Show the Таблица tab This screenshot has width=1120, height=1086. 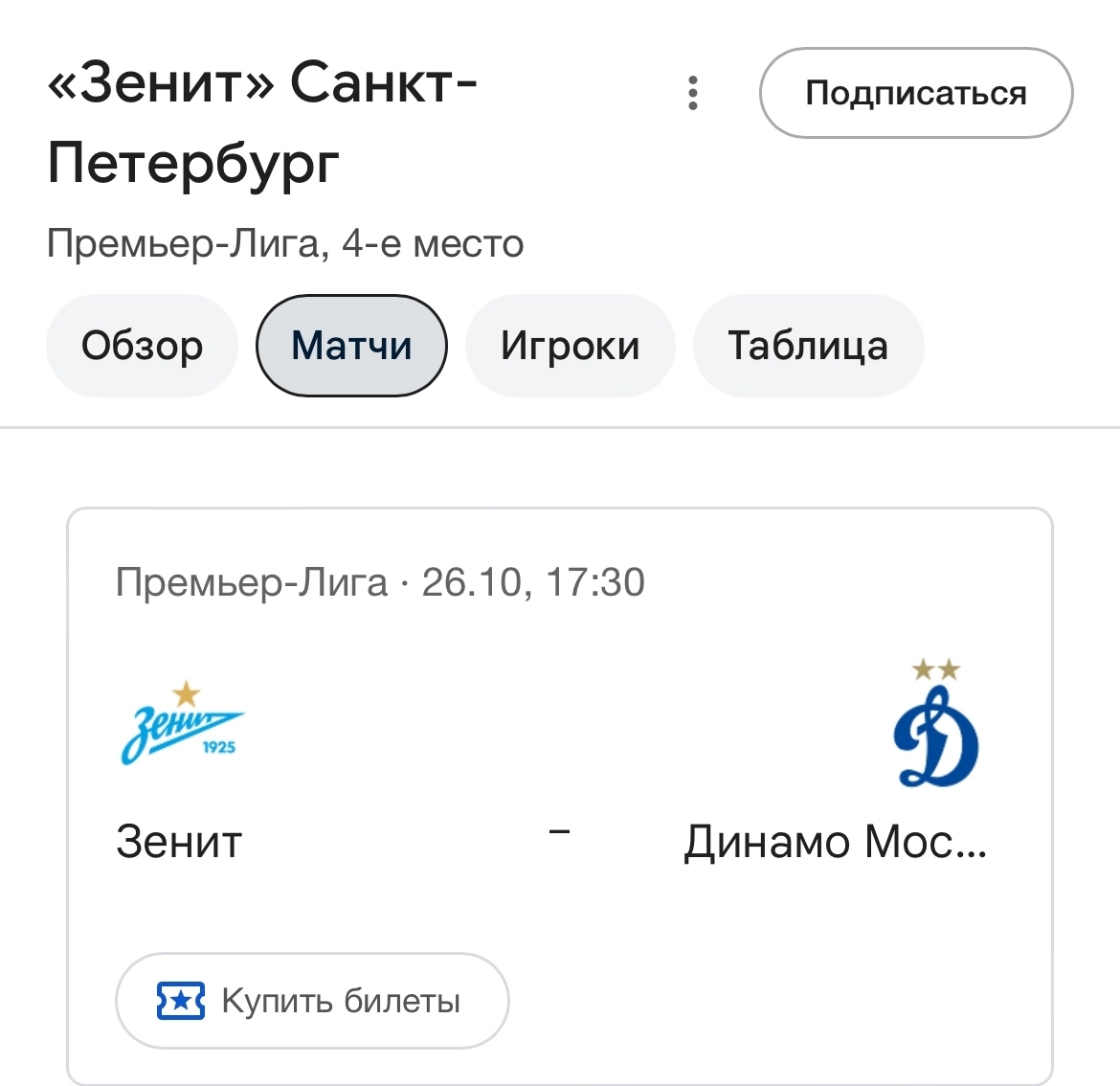808,346
